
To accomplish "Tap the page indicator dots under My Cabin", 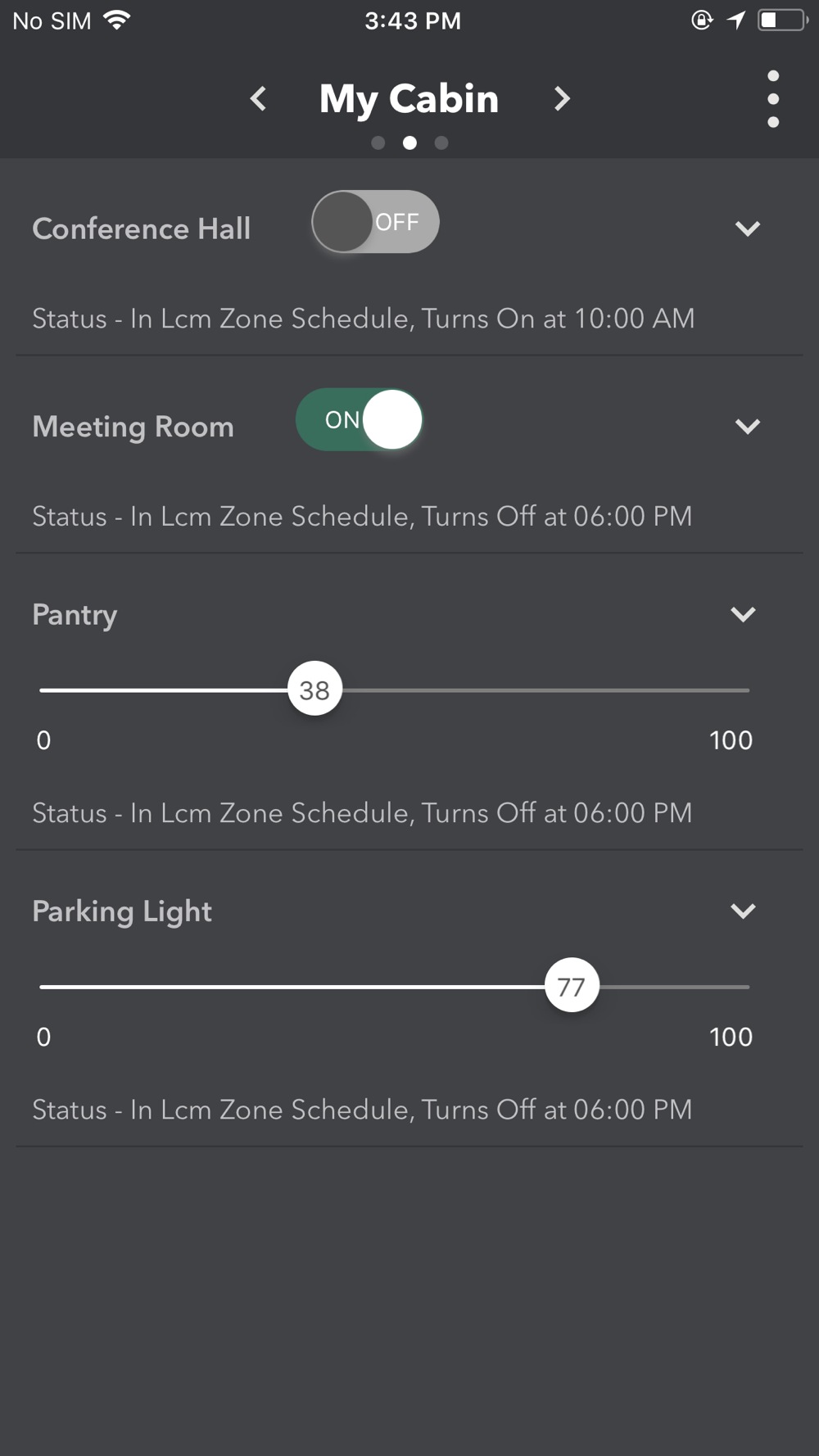I will pos(409,142).
